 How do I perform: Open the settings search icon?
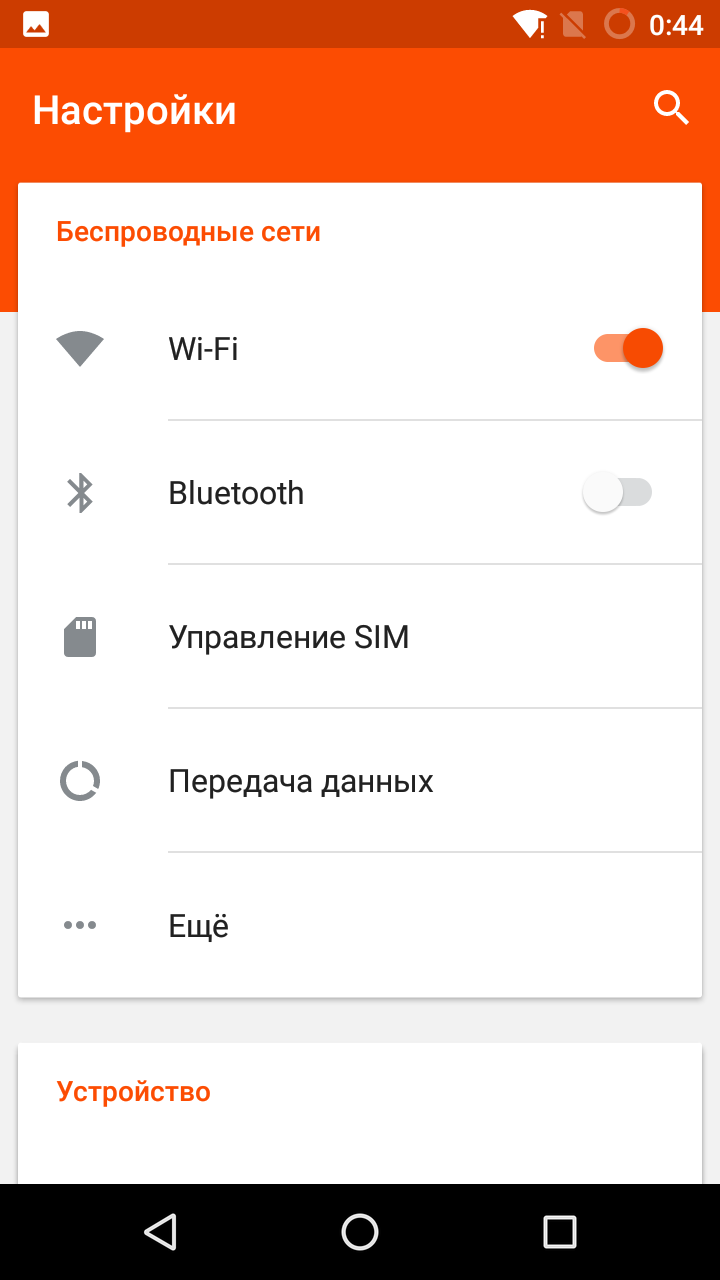click(x=671, y=108)
